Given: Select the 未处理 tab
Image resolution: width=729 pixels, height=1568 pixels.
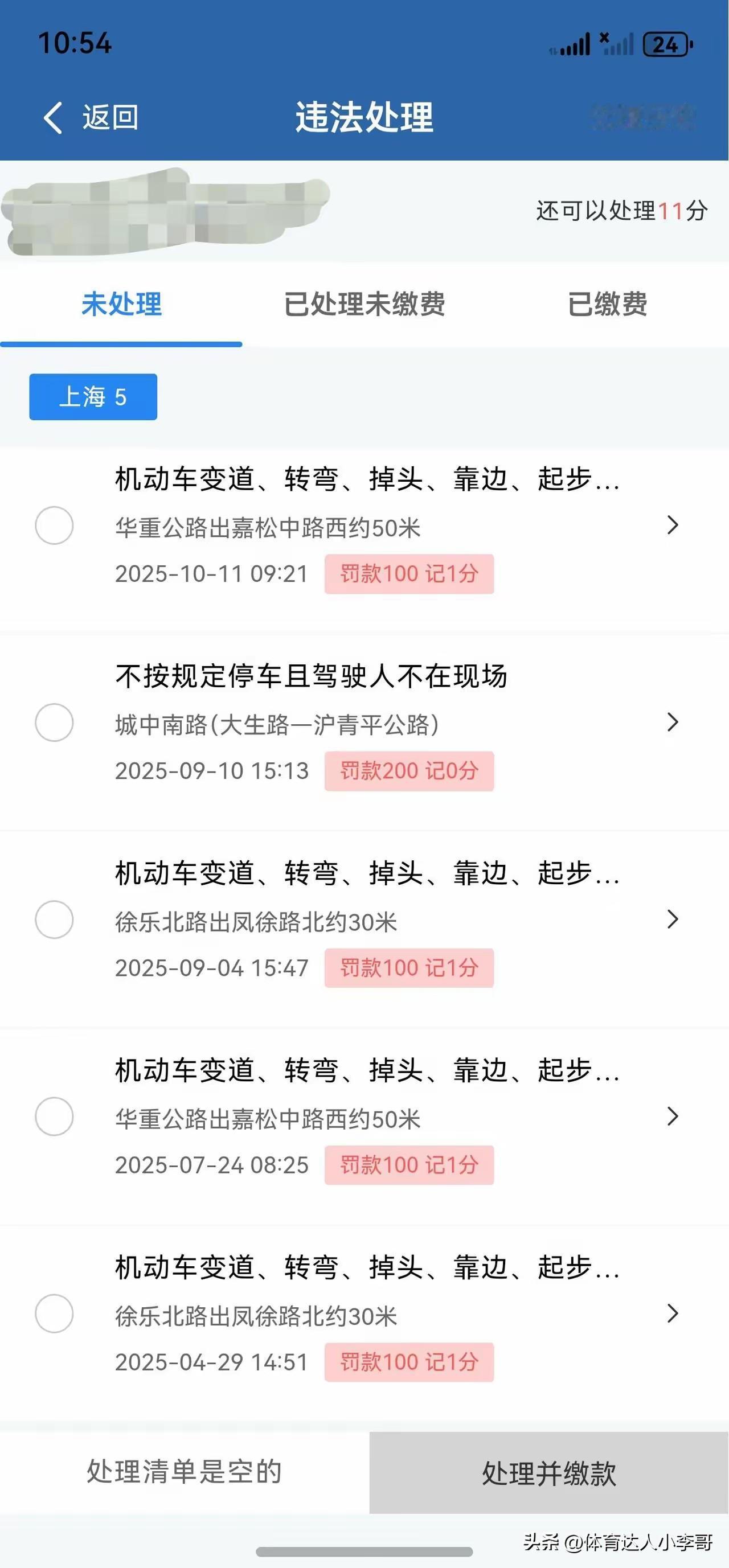Looking at the screenshot, I should 121,303.
